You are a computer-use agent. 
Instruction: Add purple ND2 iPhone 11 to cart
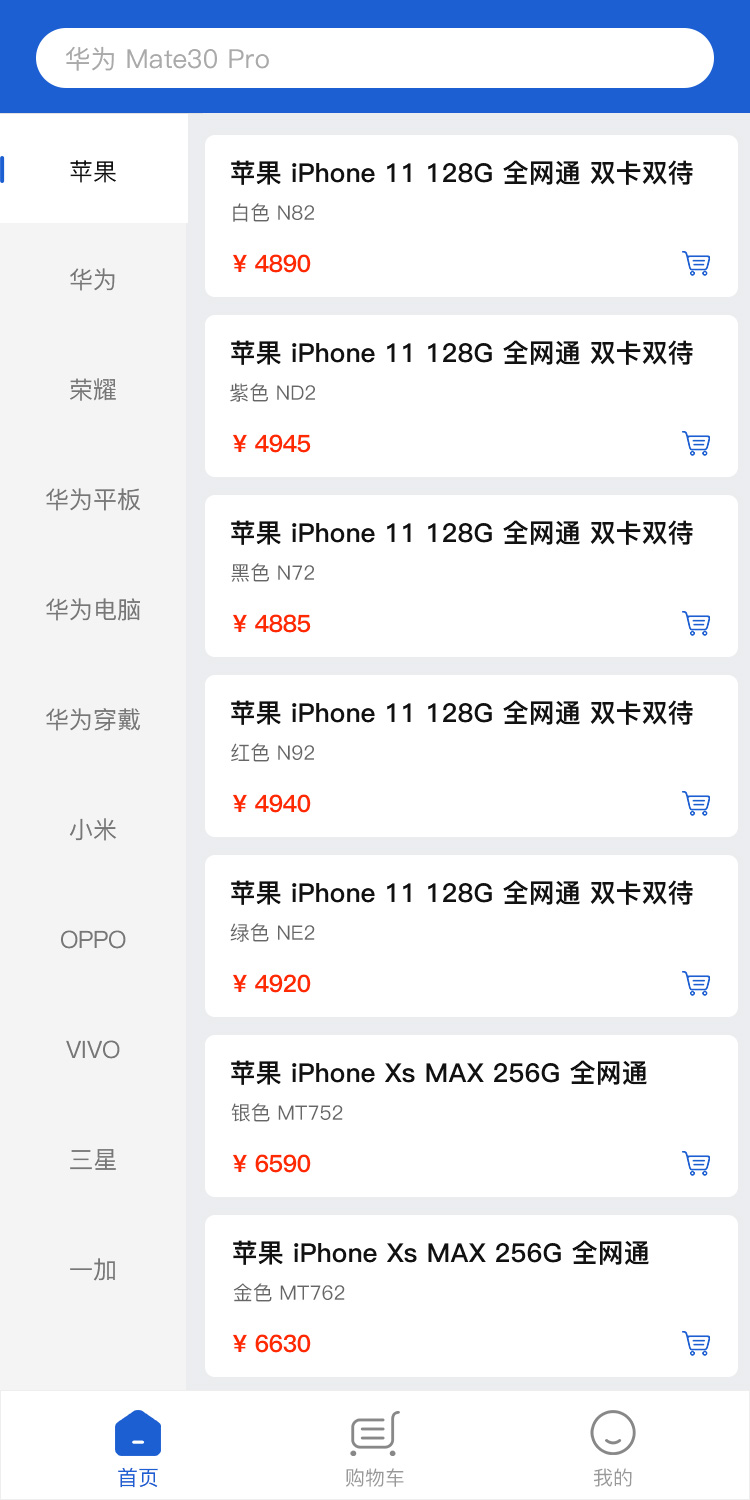tap(696, 444)
